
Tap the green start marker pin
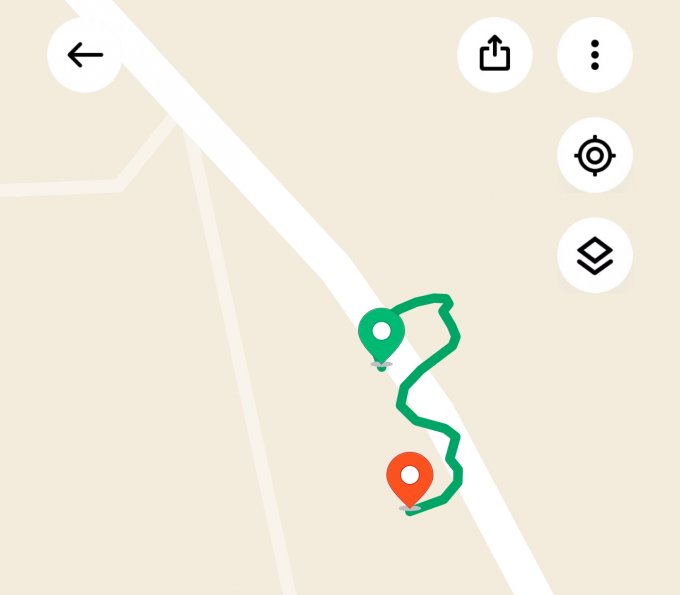(381, 335)
